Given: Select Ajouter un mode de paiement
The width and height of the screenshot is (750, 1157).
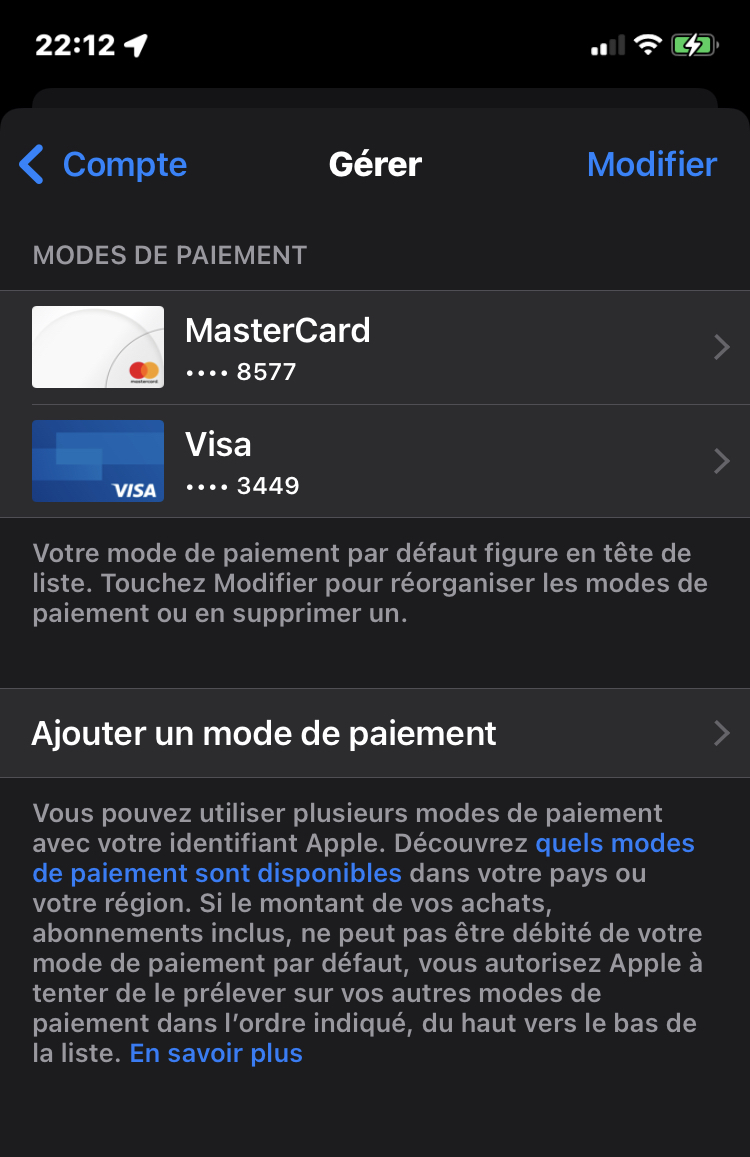Looking at the screenshot, I should coord(375,733).
